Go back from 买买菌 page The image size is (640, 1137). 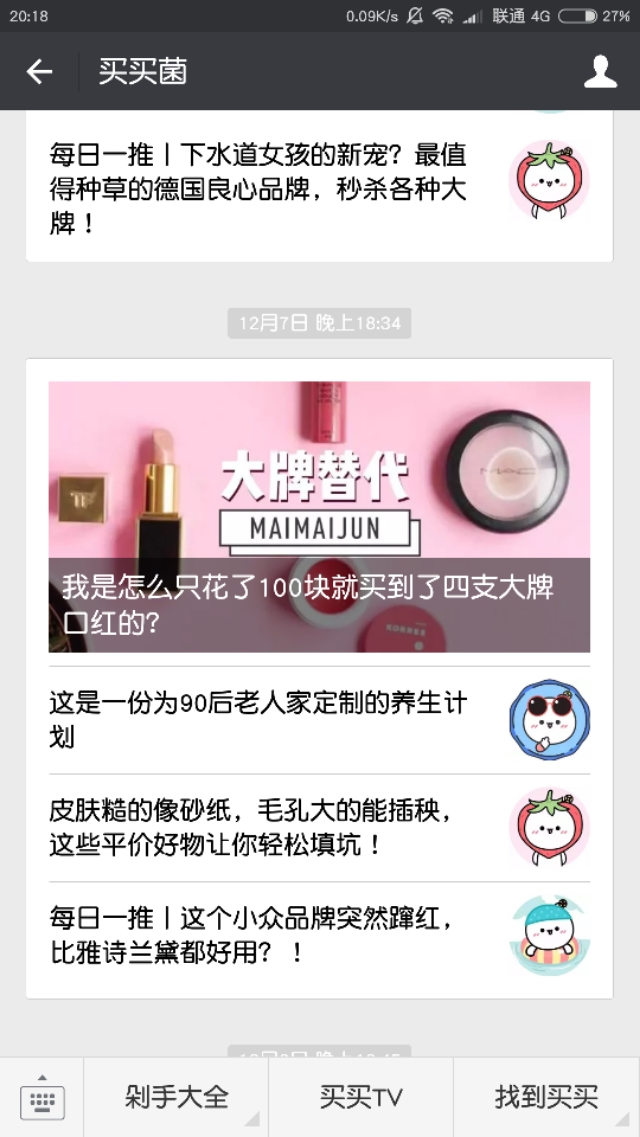39,71
